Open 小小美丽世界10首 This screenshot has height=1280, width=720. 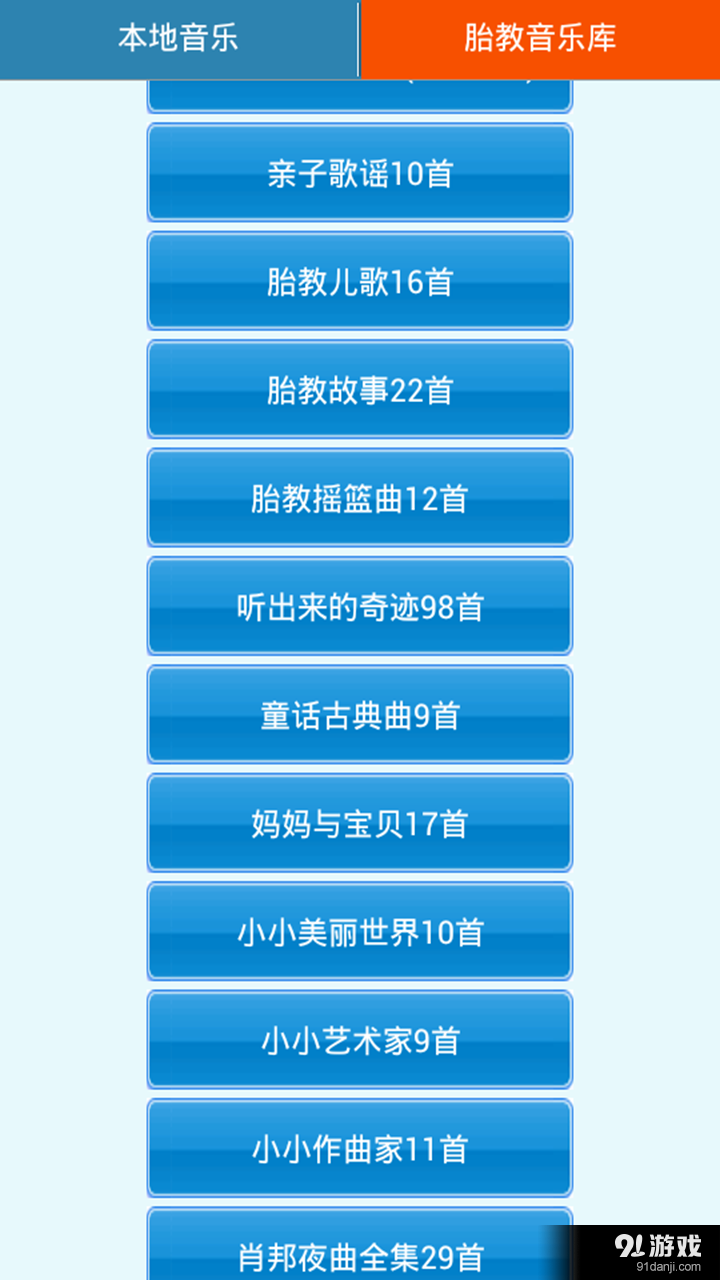point(359,931)
